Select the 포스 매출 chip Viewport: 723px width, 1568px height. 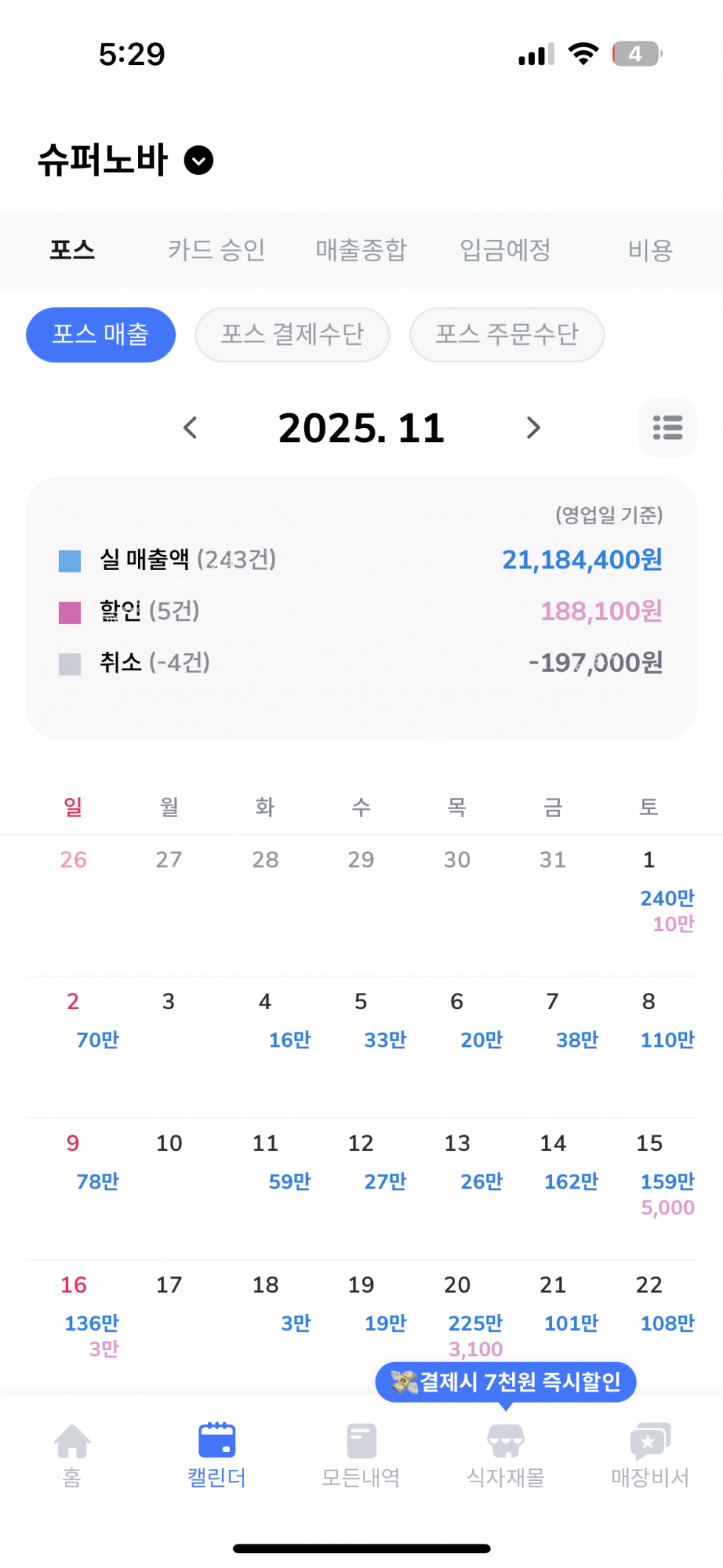tap(101, 334)
